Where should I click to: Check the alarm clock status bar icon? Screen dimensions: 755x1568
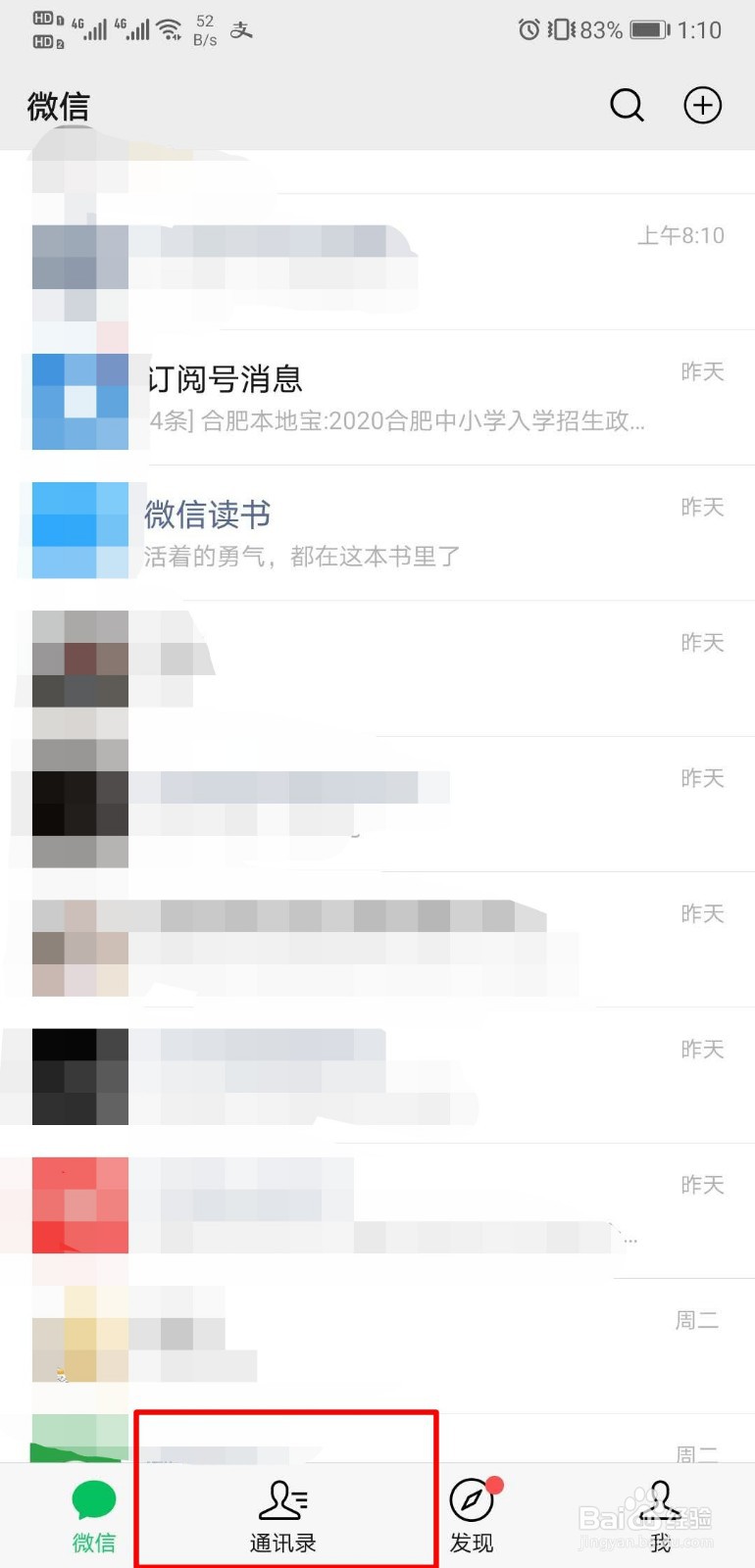click(530, 29)
